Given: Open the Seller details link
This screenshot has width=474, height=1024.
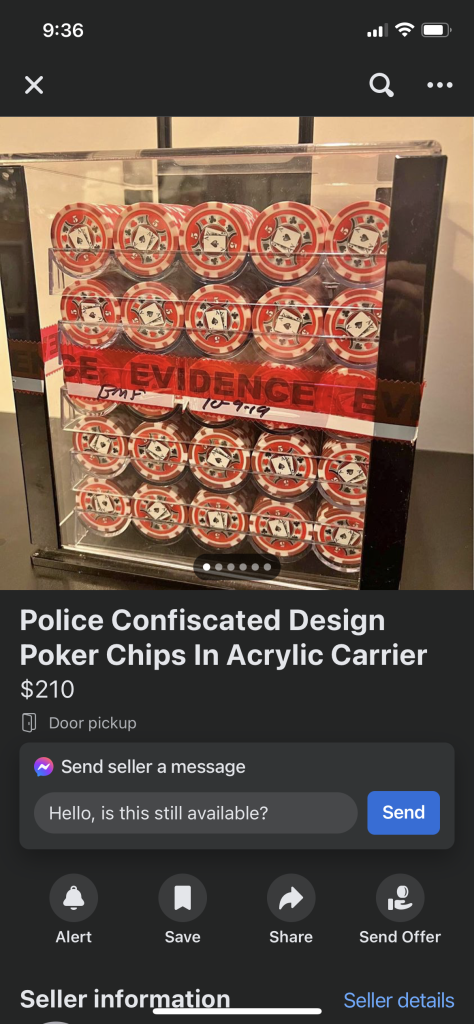Looking at the screenshot, I should [x=399, y=1000].
